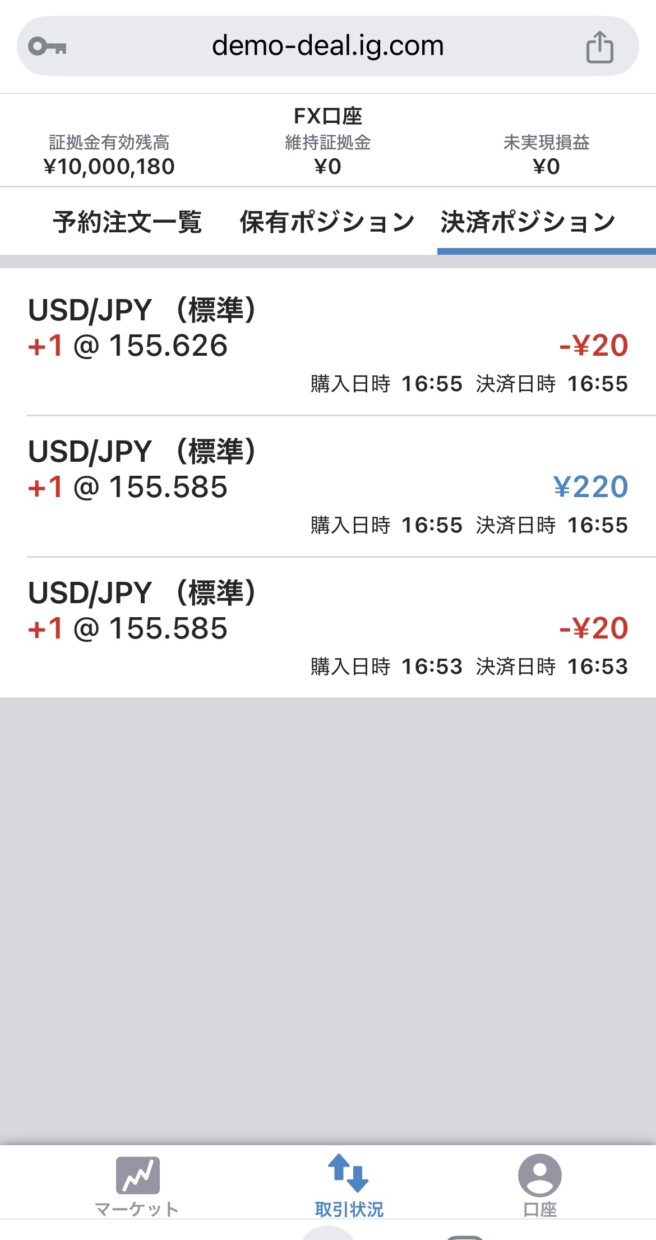Open the 取引状況 tab
656x1240 pixels.
coord(349,1187)
